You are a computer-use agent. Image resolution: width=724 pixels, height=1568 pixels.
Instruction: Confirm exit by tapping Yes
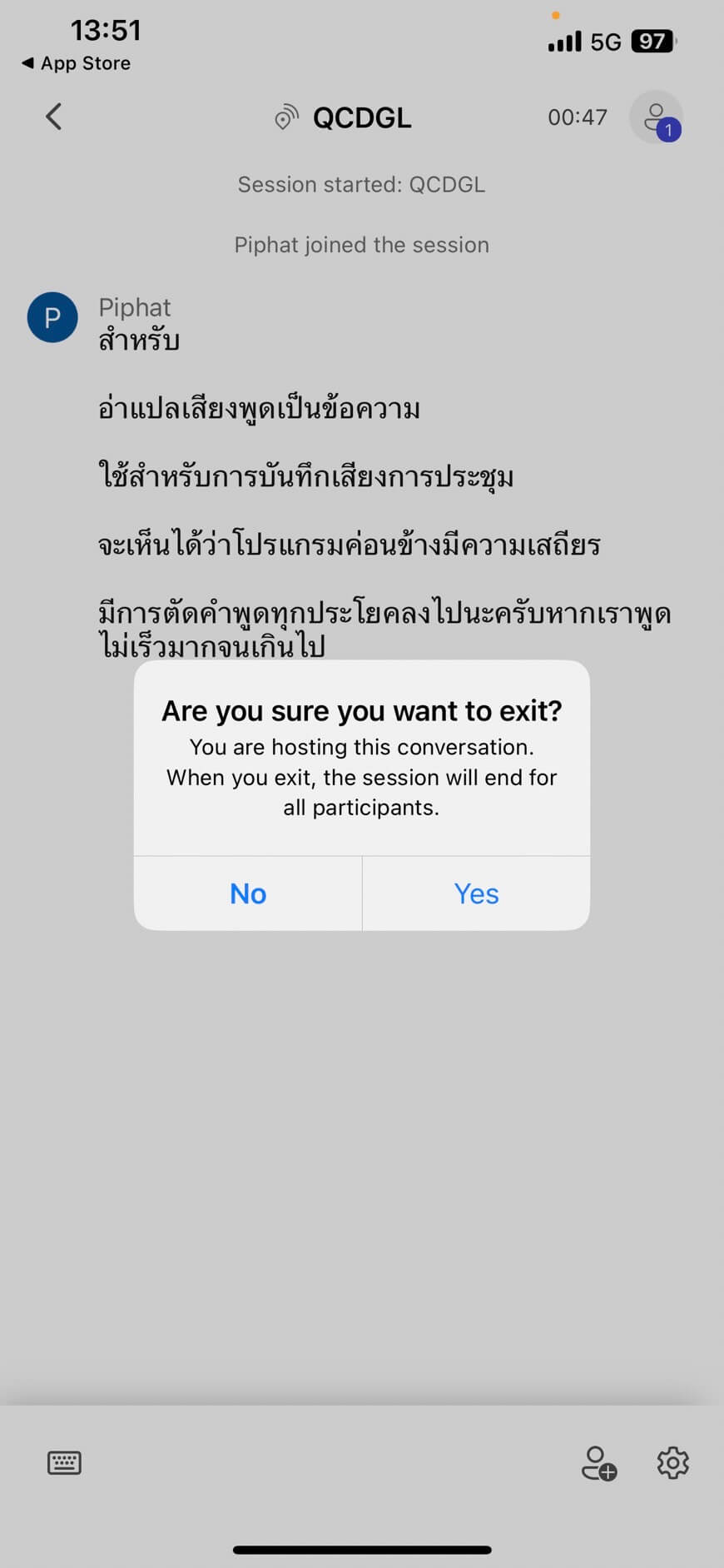(x=476, y=894)
